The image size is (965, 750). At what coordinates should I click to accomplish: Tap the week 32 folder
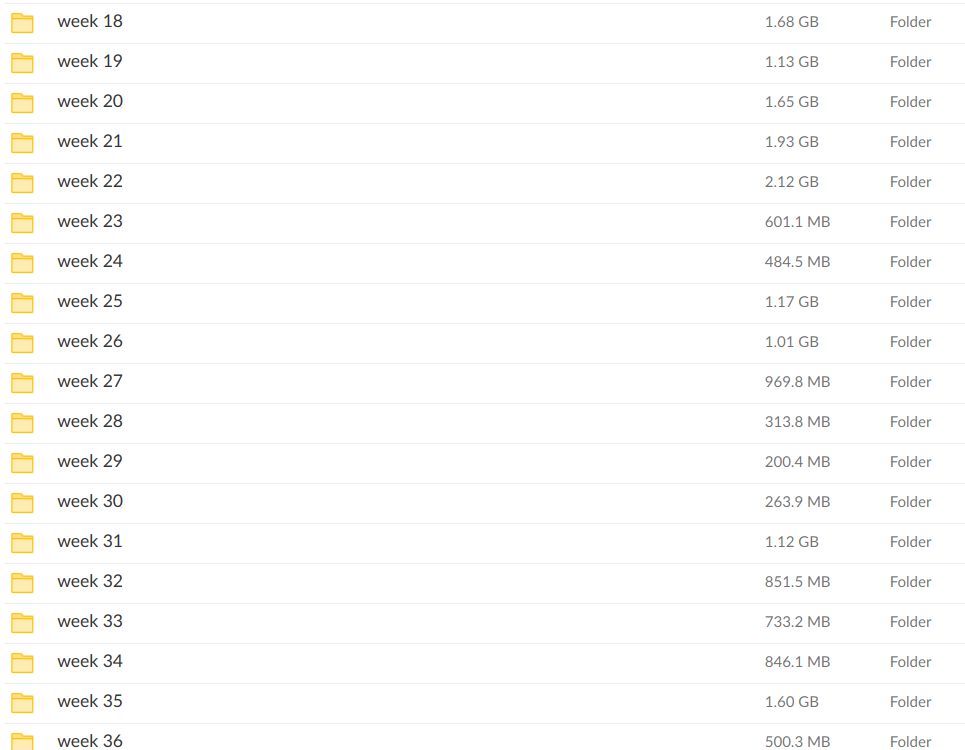[x=90, y=582]
